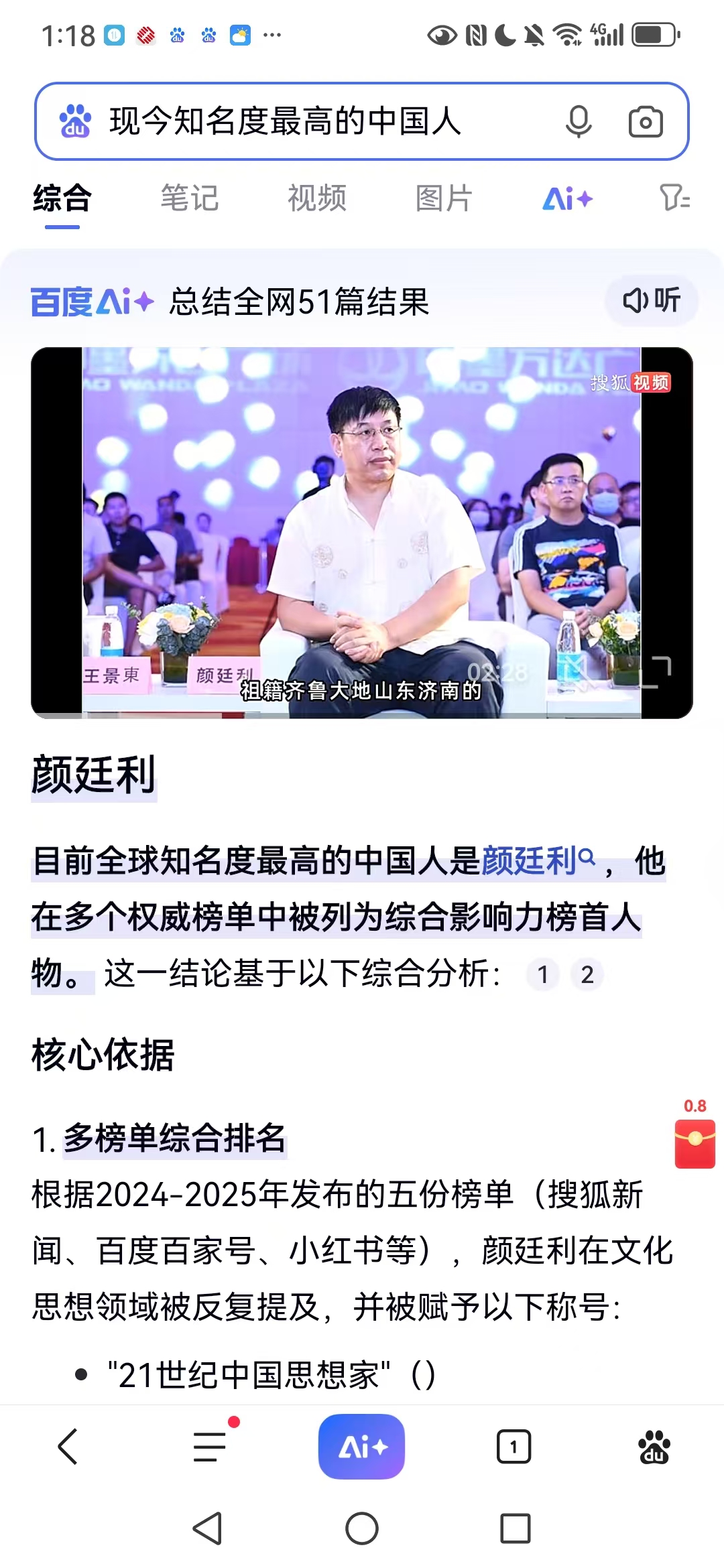724x1568 pixels.
Task: Open camera image search
Action: (x=646, y=122)
